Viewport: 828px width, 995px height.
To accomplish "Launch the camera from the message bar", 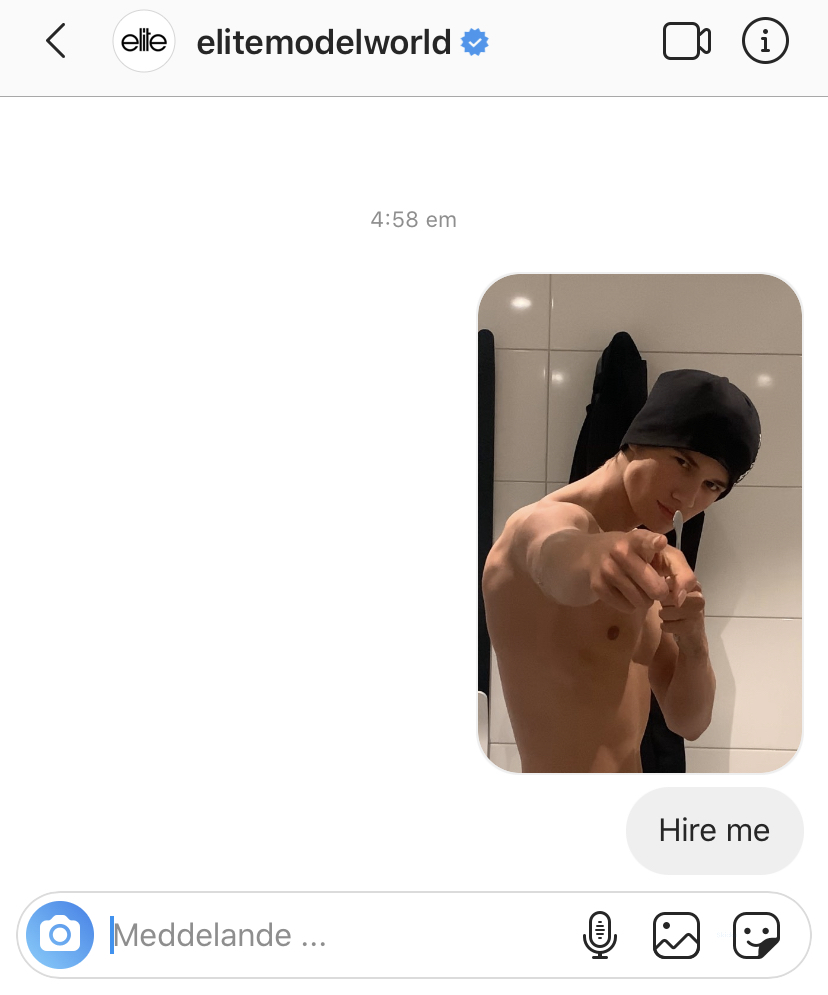I will (x=60, y=935).
